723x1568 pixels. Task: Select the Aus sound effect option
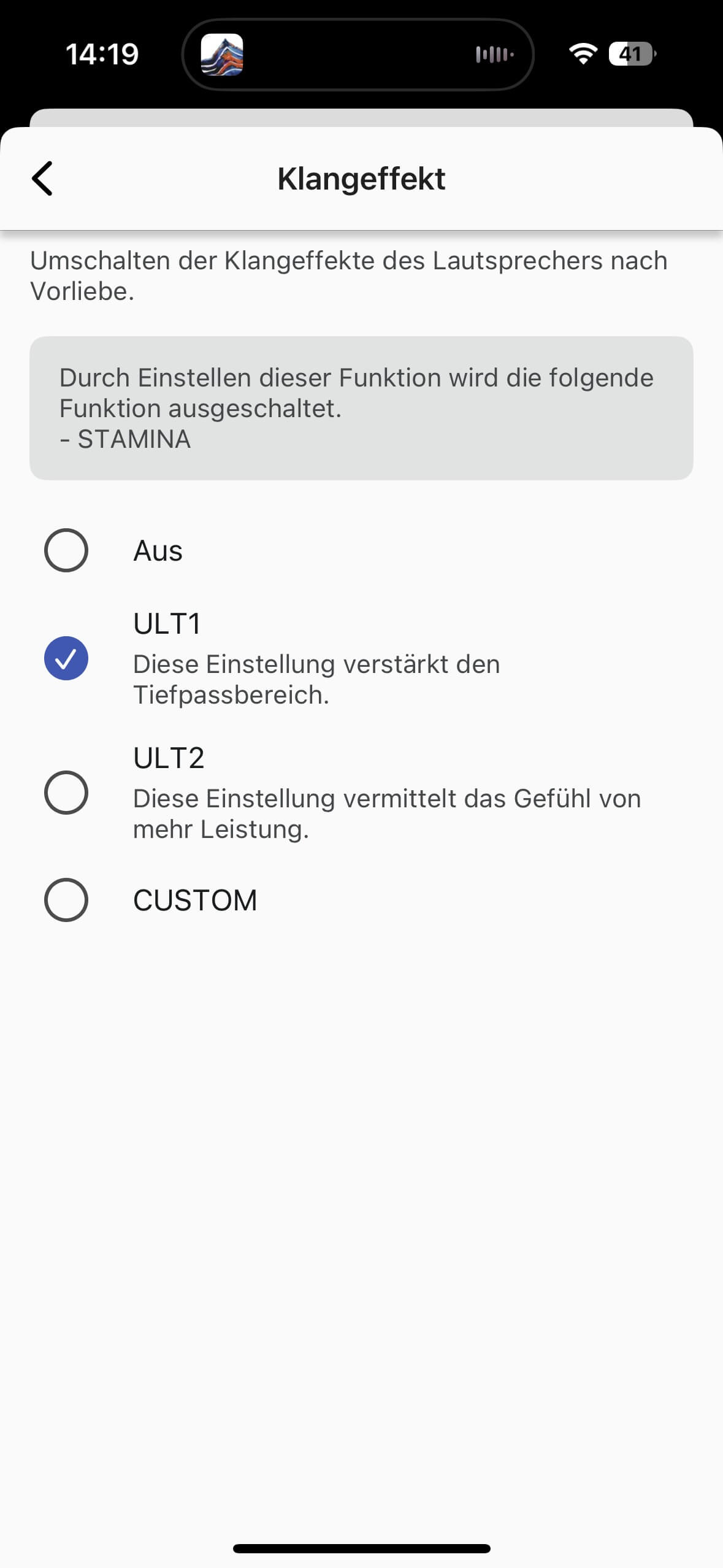(66, 550)
